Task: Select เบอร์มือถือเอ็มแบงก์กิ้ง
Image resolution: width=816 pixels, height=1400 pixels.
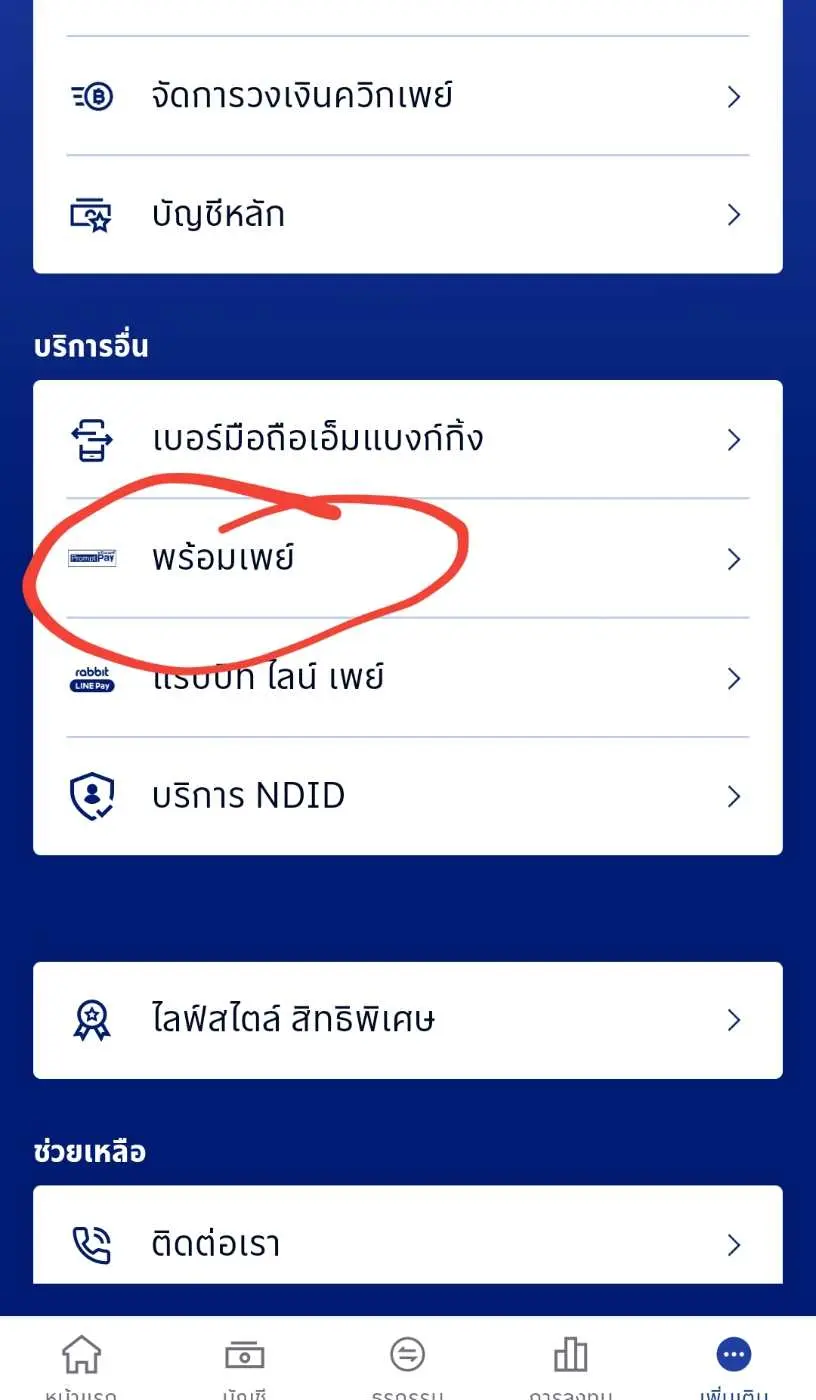Action: (x=407, y=439)
